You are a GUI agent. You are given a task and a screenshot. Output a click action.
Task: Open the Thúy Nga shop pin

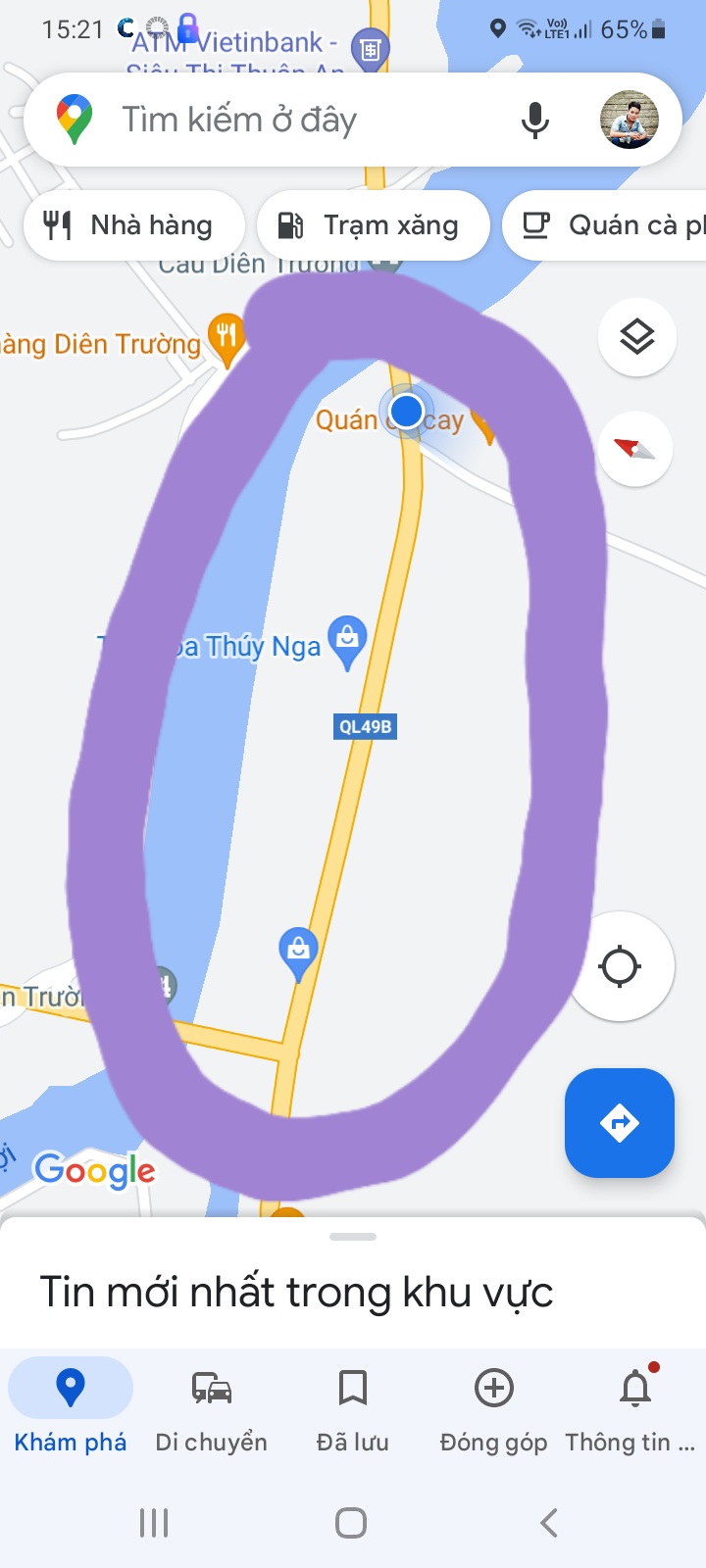tap(347, 641)
